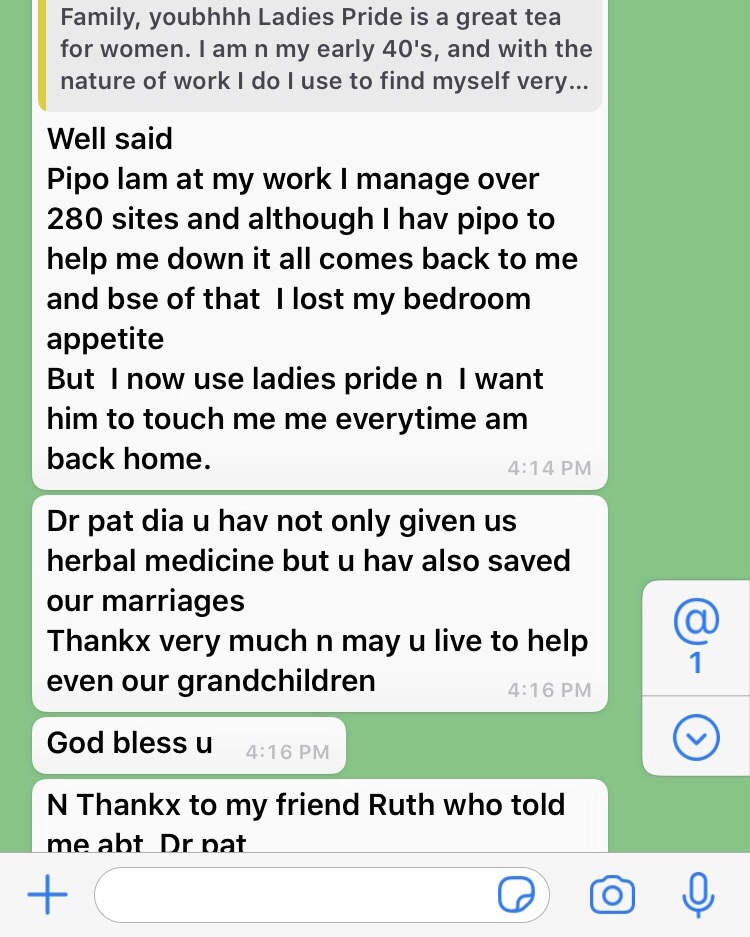Launch the camera to take a photo
Screen dimensions: 750x937
point(612,895)
